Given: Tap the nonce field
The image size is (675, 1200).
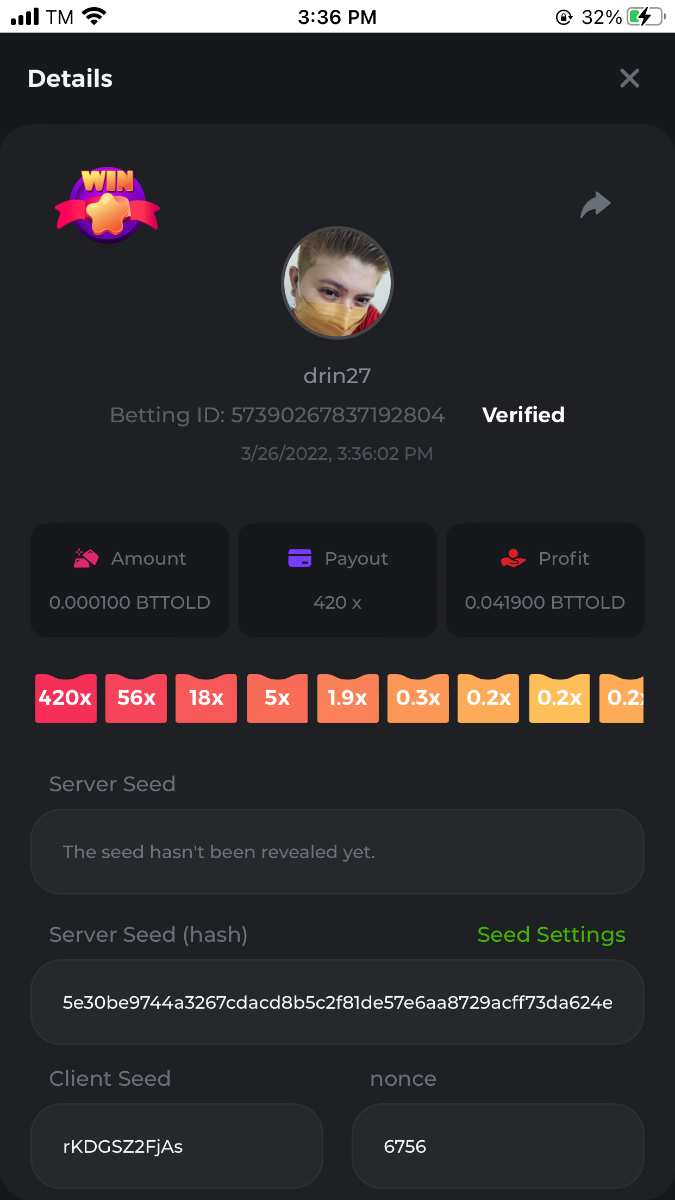Looking at the screenshot, I should click(497, 1146).
